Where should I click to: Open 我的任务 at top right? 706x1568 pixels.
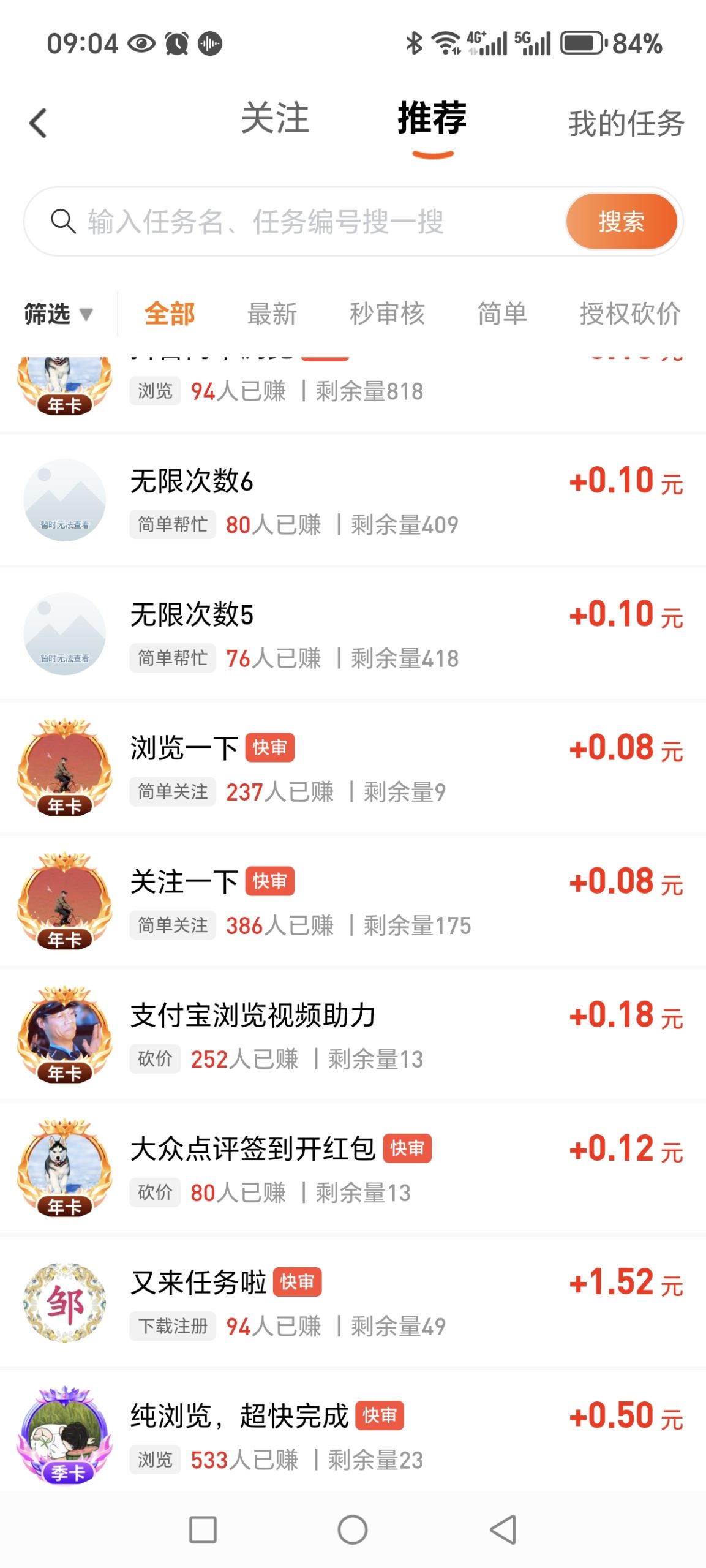pyautogui.click(x=626, y=123)
